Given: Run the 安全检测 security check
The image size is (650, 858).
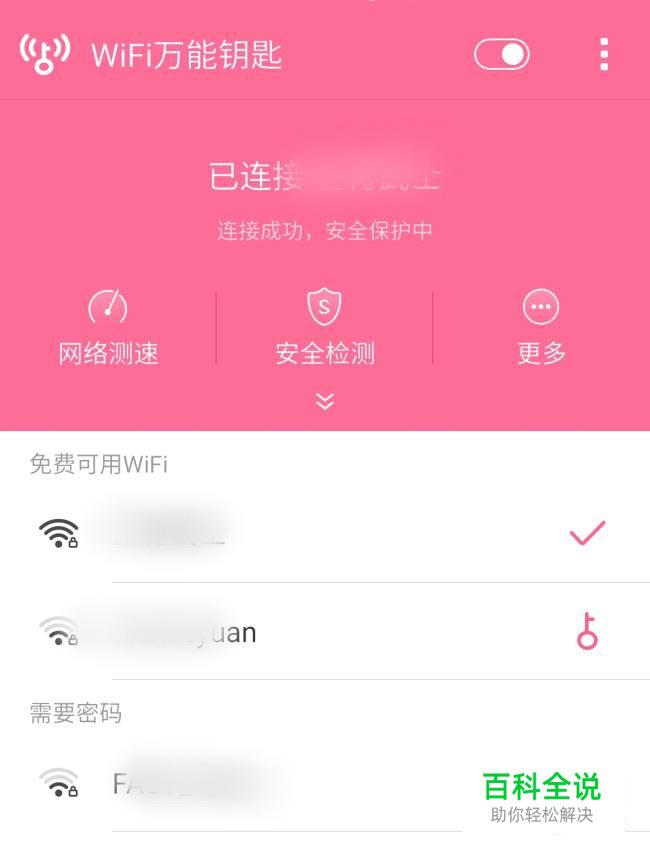Looking at the screenshot, I should (324, 327).
